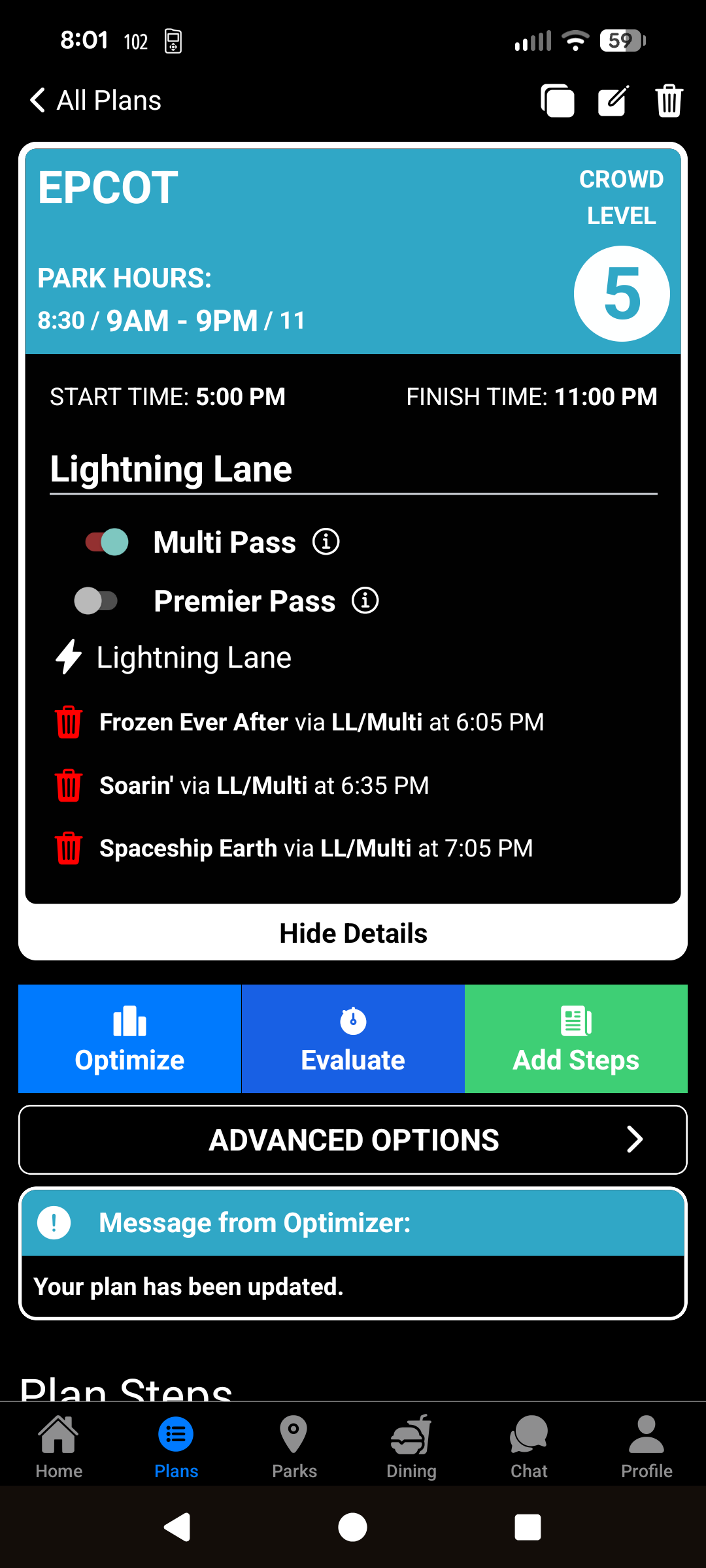Image resolution: width=706 pixels, height=1568 pixels.
Task: Enable the Premier Pass switch
Action: [x=96, y=601]
